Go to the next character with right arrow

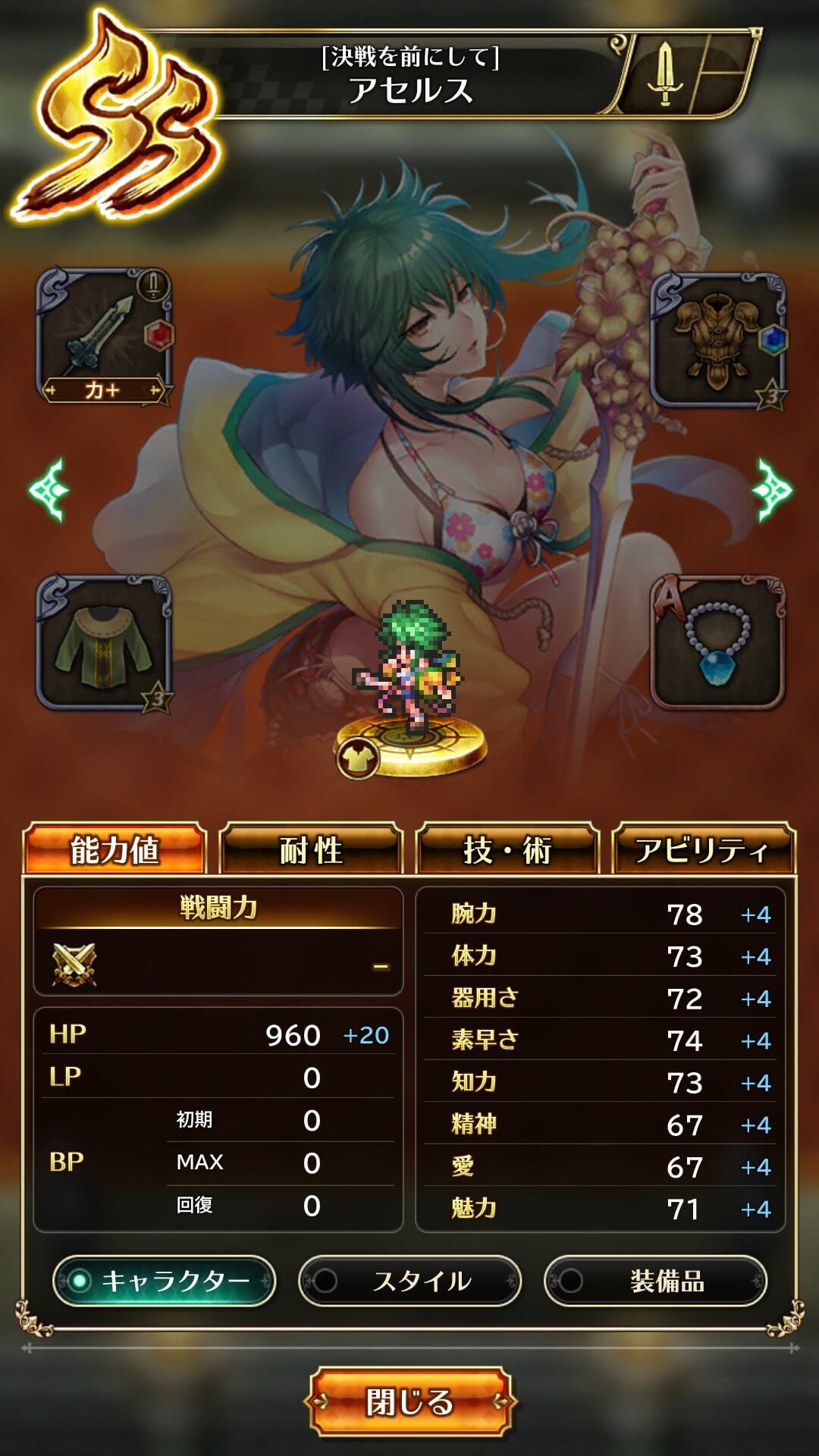(771, 490)
